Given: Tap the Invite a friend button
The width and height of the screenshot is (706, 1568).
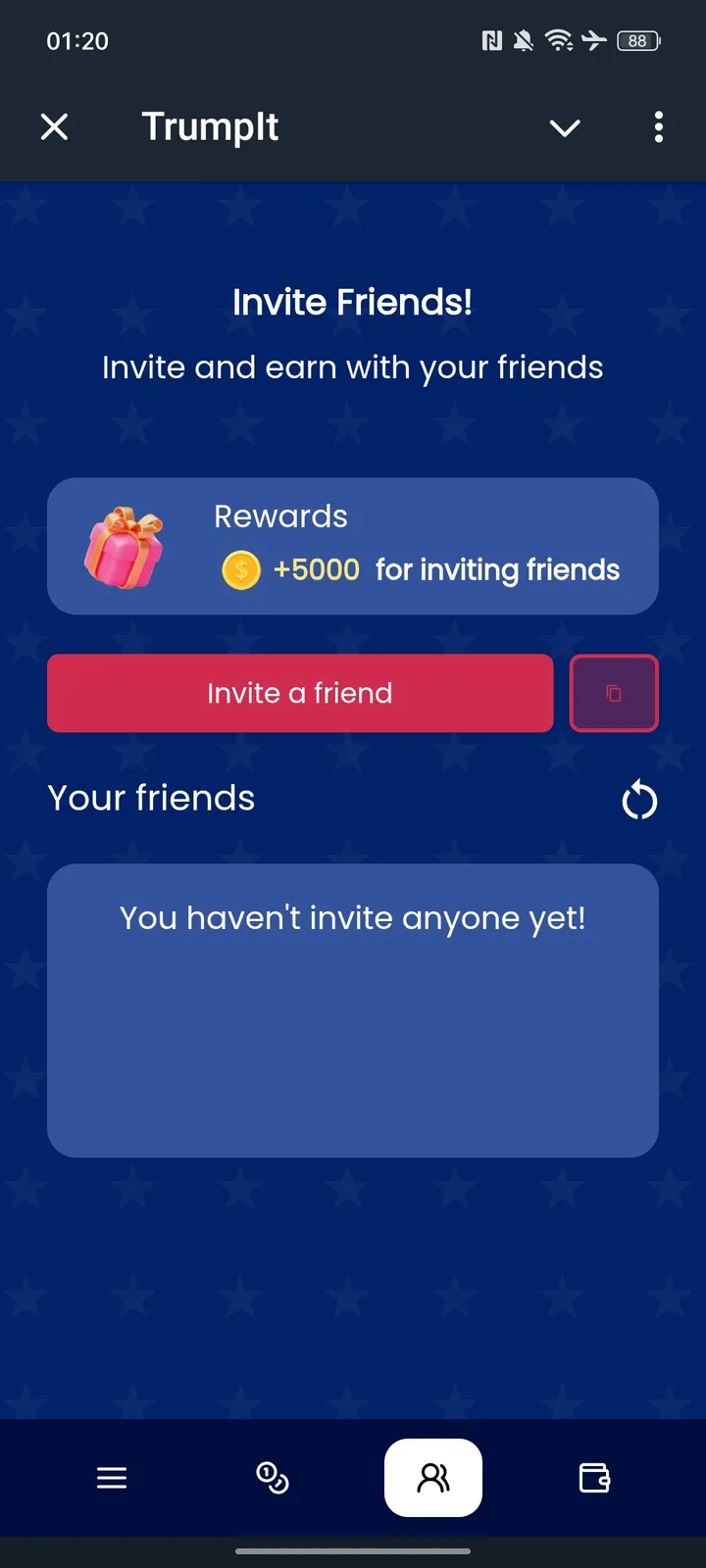Looking at the screenshot, I should pyautogui.click(x=300, y=693).
